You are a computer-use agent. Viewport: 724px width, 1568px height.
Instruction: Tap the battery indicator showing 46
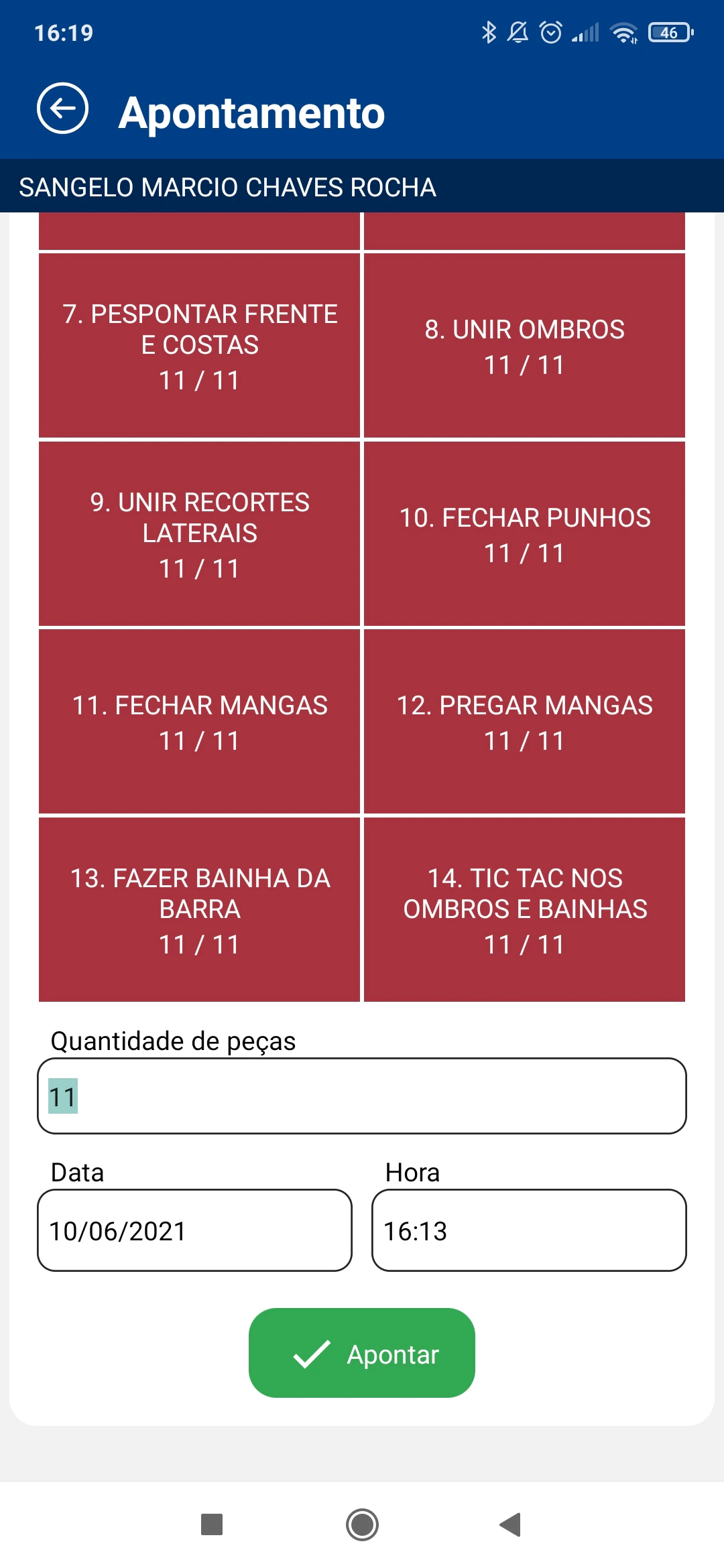click(x=668, y=34)
